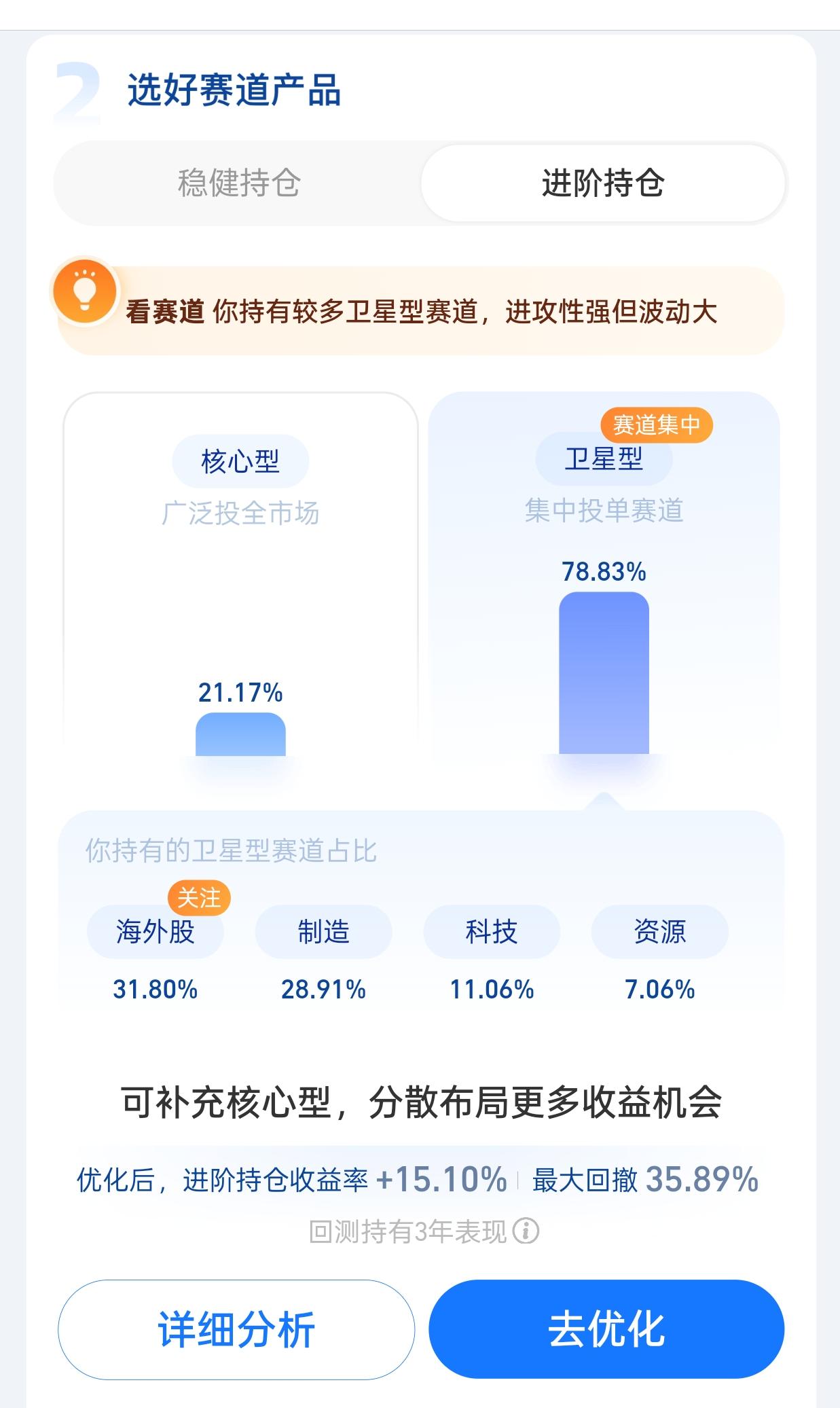Click the 核心型 label pill
The width and height of the screenshot is (840, 1408).
pyautogui.click(x=240, y=460)
